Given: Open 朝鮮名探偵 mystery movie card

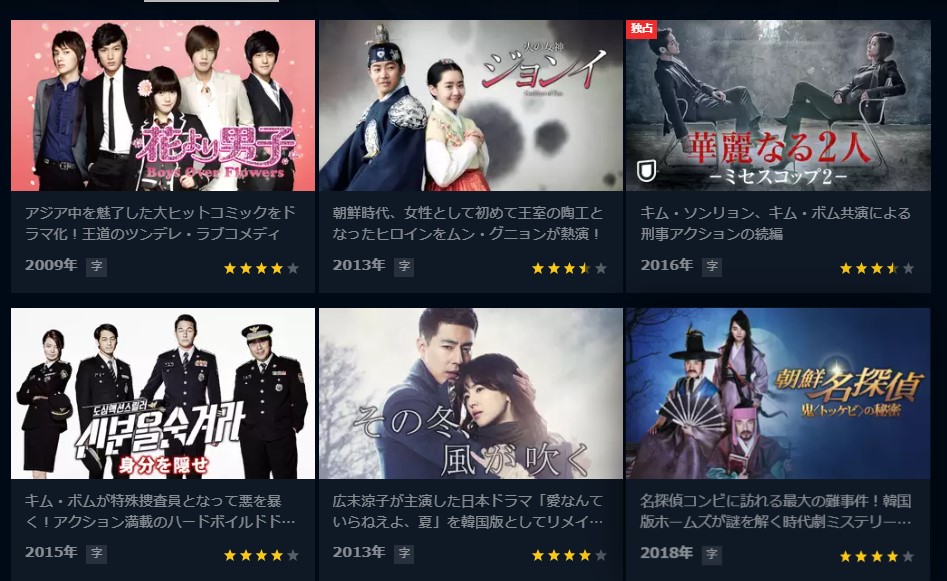Looking at the screenshot, I should [x=777, y=394].
